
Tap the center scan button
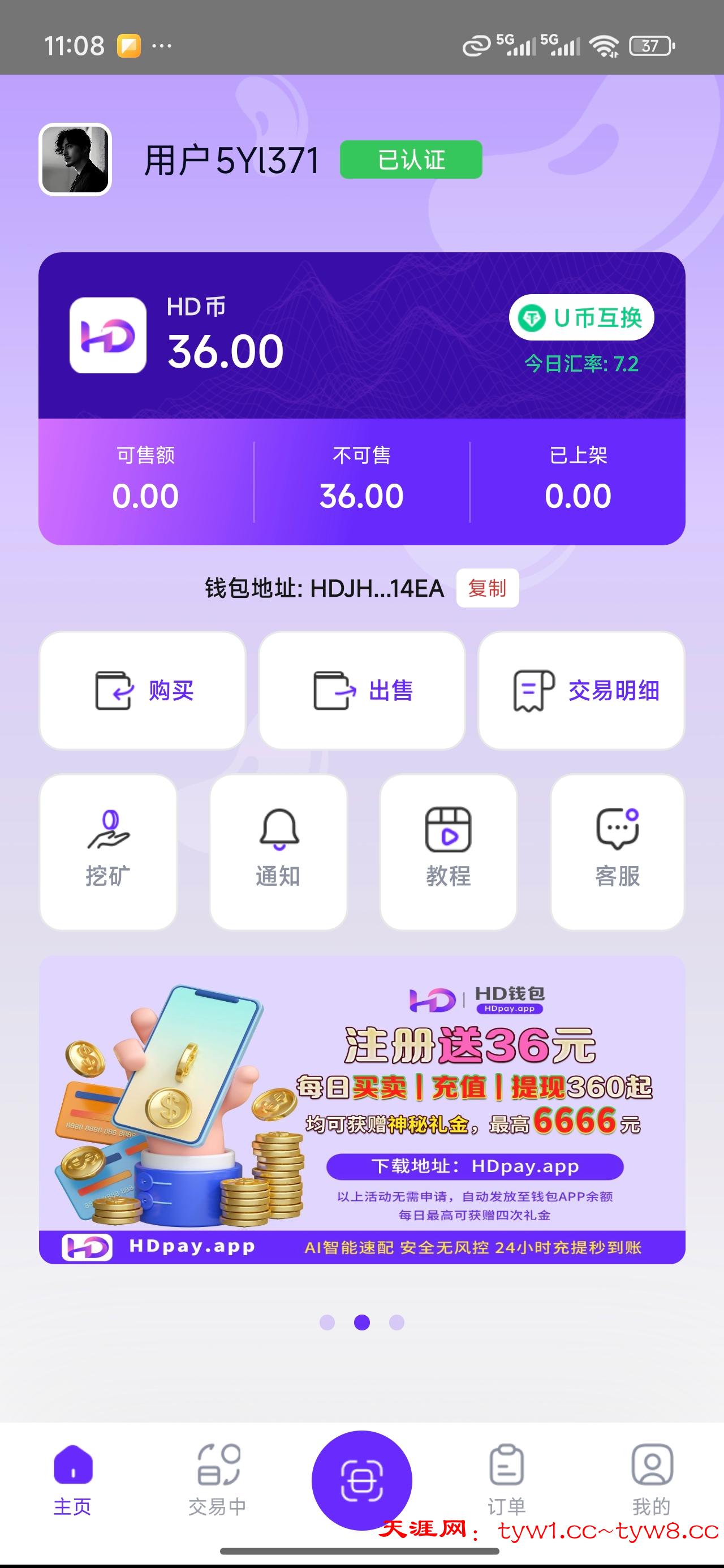(361, 1480)
